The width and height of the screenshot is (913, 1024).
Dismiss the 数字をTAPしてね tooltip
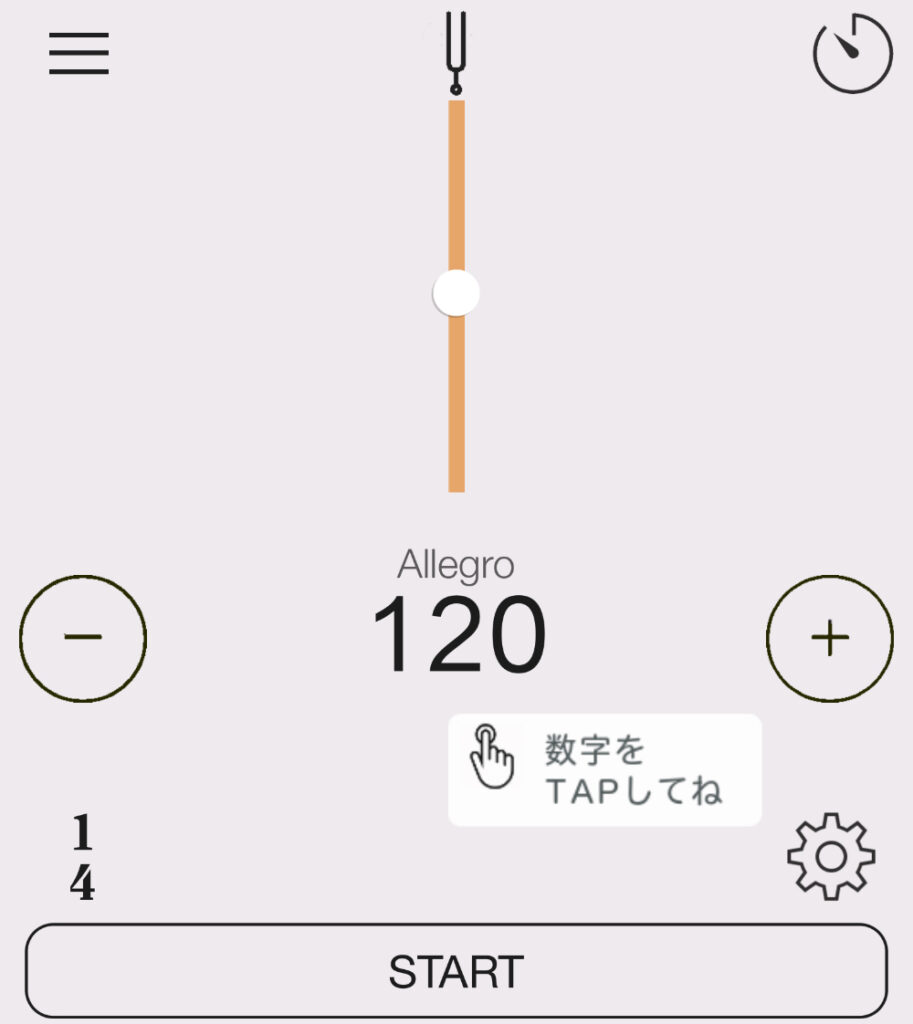(x=605, y=770)
